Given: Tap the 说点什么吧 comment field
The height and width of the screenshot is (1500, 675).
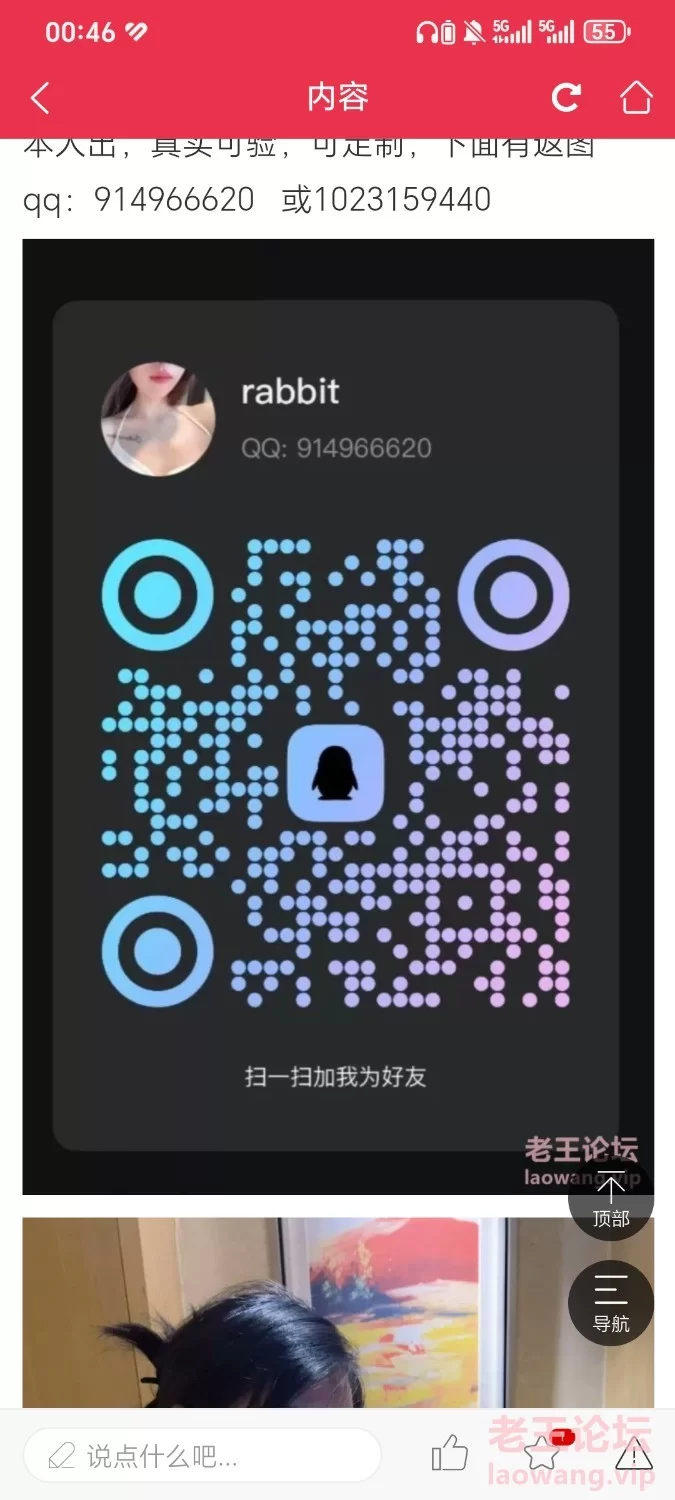Looking at the screenshot, I should (x=202, y=1455).
